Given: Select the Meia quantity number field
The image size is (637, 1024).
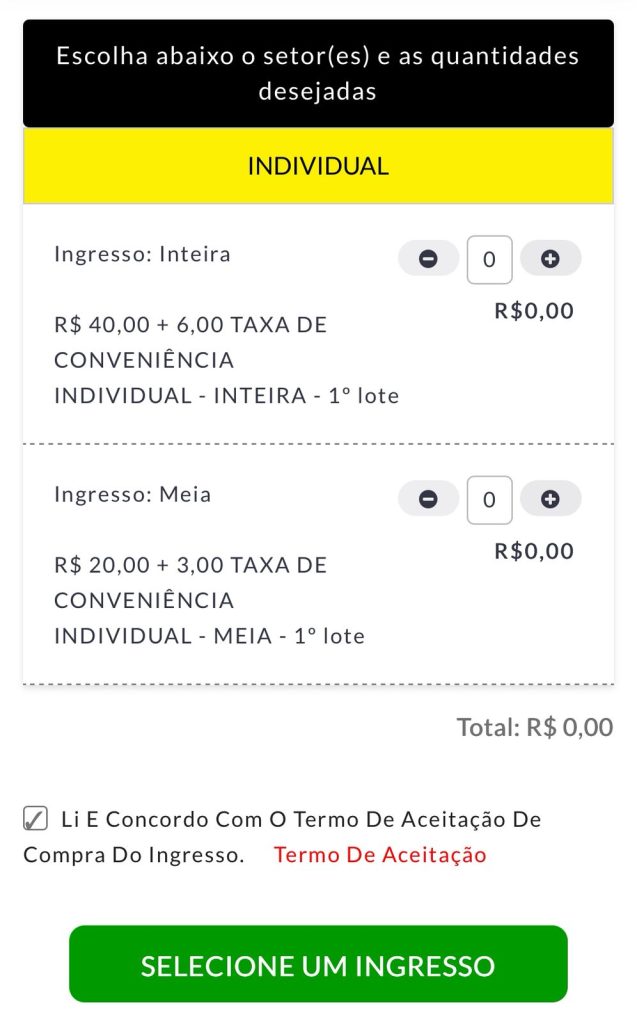Looking at the screenshot, I should (x=489, y=500).
